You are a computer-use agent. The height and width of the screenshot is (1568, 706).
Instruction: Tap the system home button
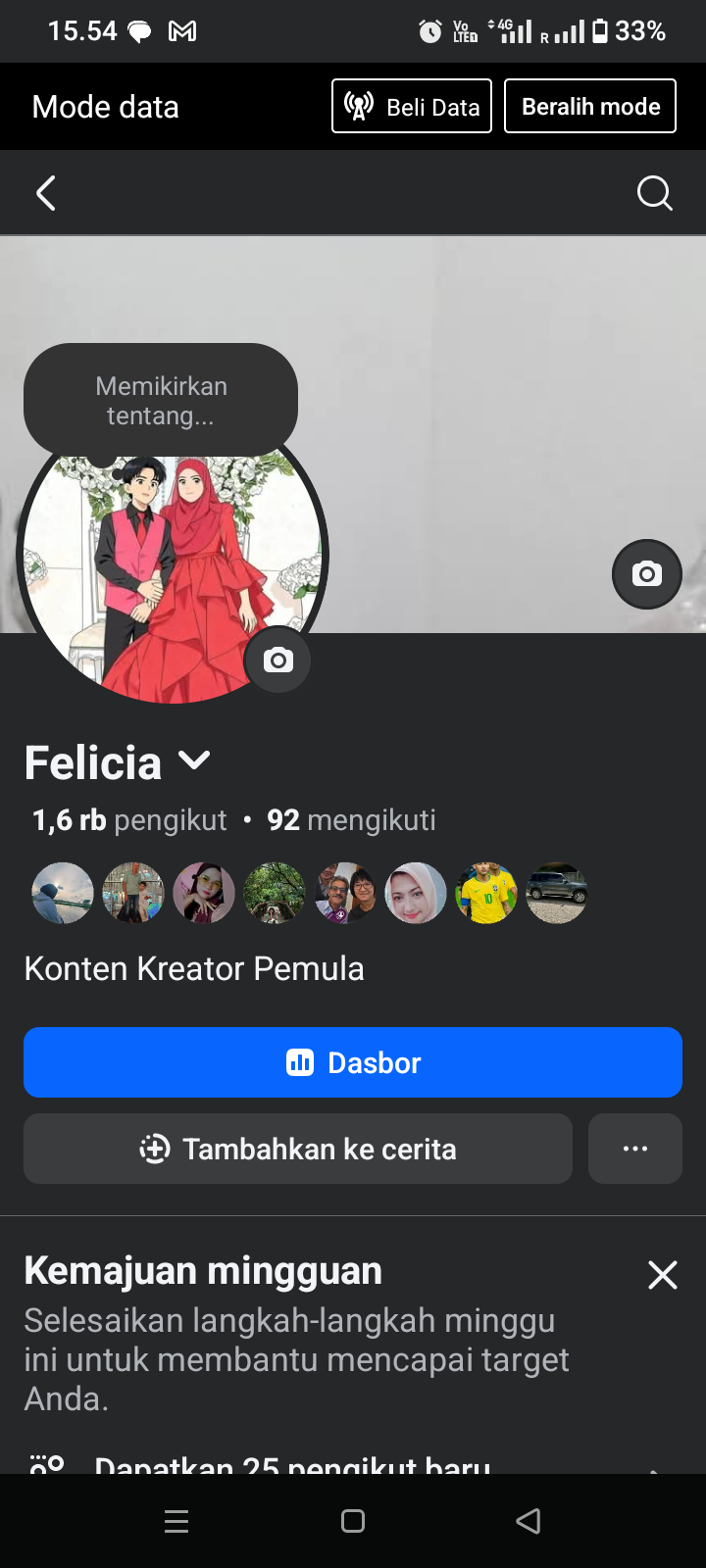click(x=353, y=1521)
